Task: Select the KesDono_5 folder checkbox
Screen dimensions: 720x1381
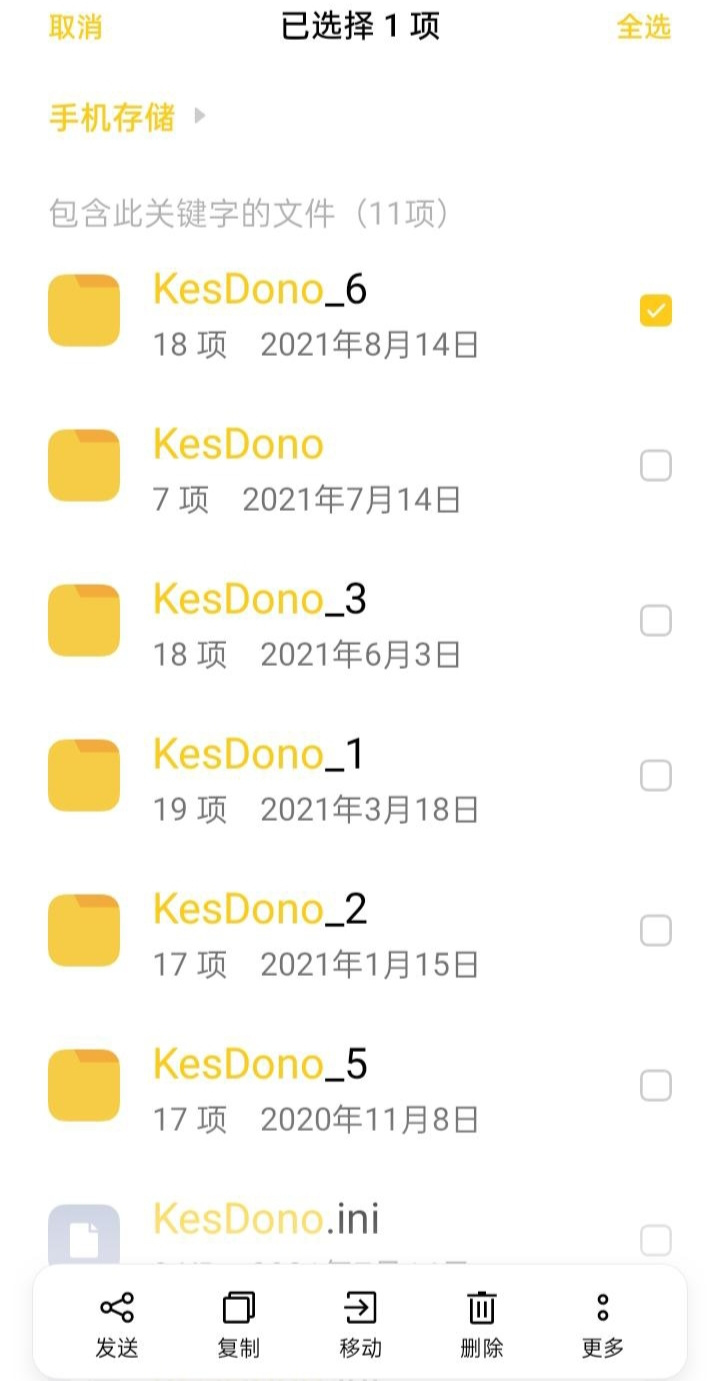Action: tap(656, 1086)
